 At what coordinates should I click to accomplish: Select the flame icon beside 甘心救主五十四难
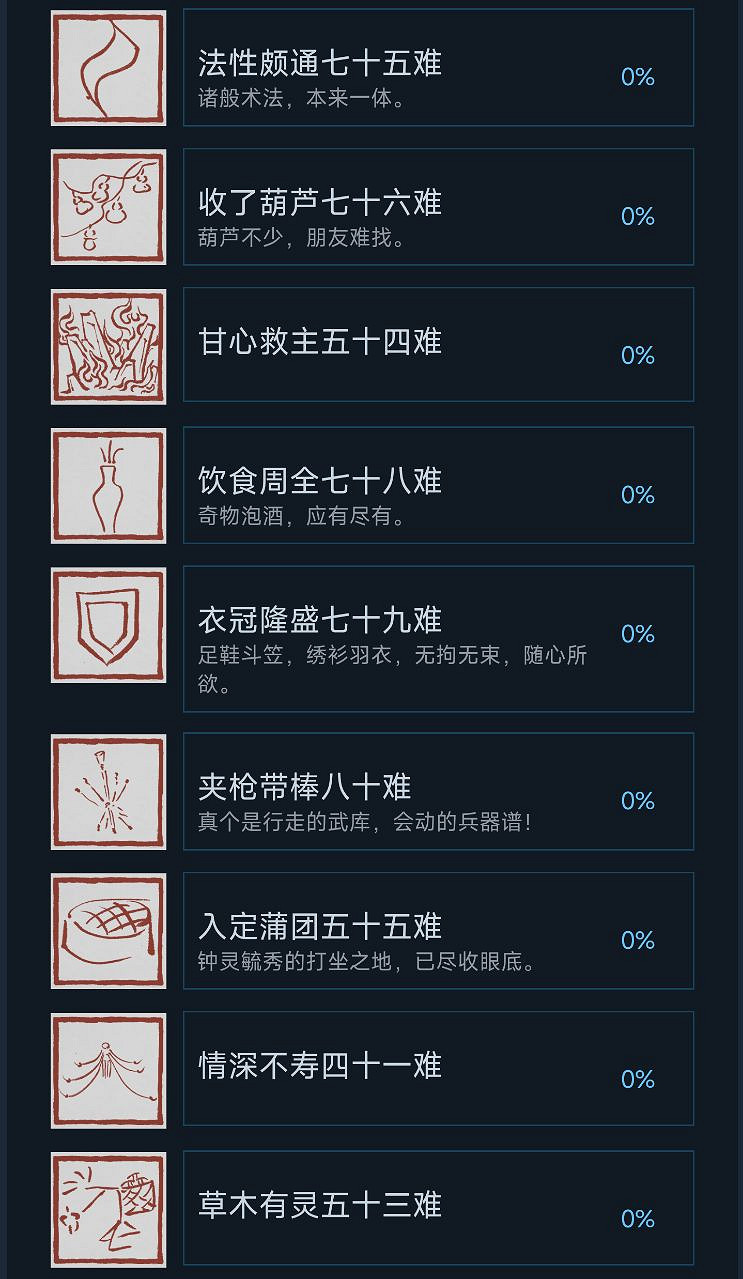click(108, 345)
